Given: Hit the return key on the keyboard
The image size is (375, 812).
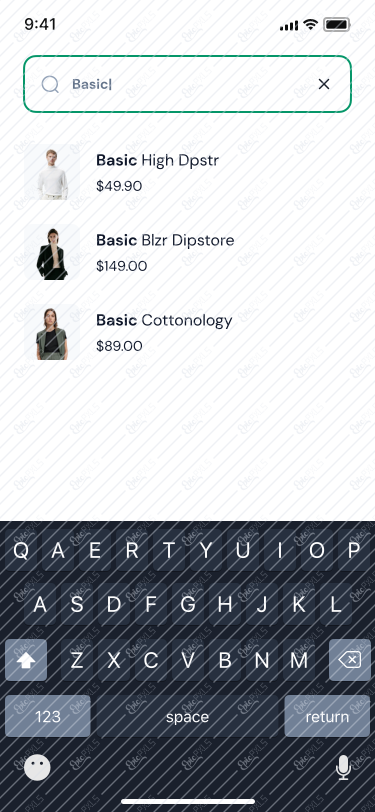Looking at the screenshot, I should coord(327,716).
